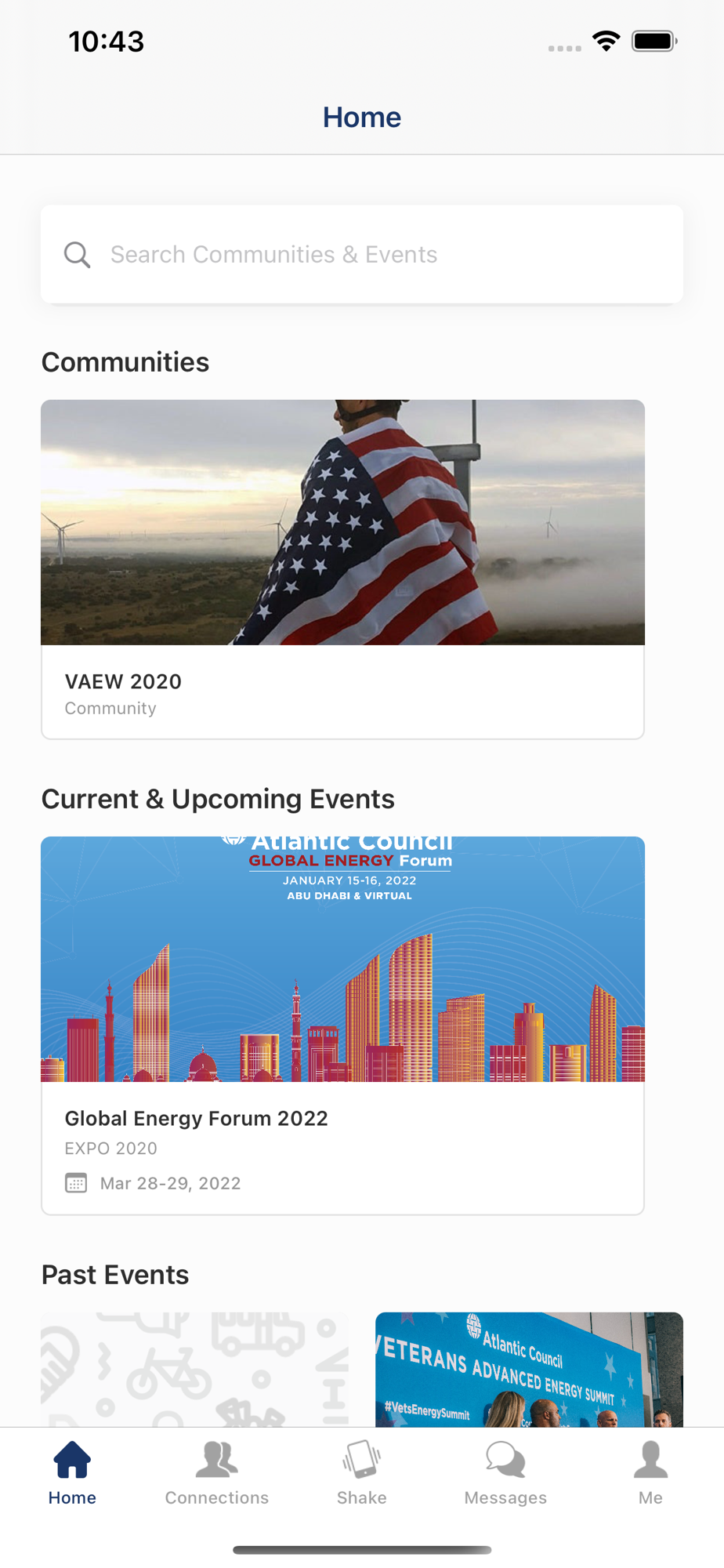
Task: Tap the Home tab
Action: (x=72, y=1473)
